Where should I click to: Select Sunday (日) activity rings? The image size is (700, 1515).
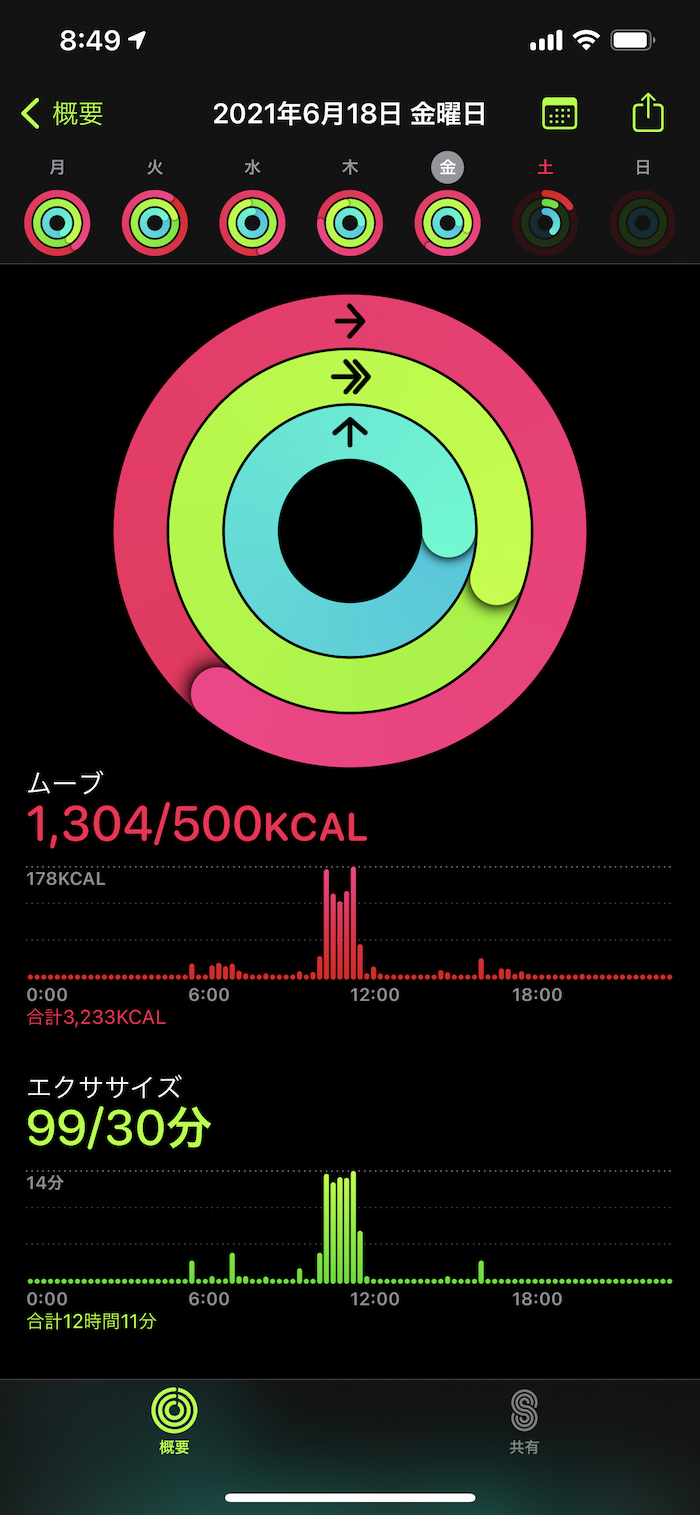[642, 222]
